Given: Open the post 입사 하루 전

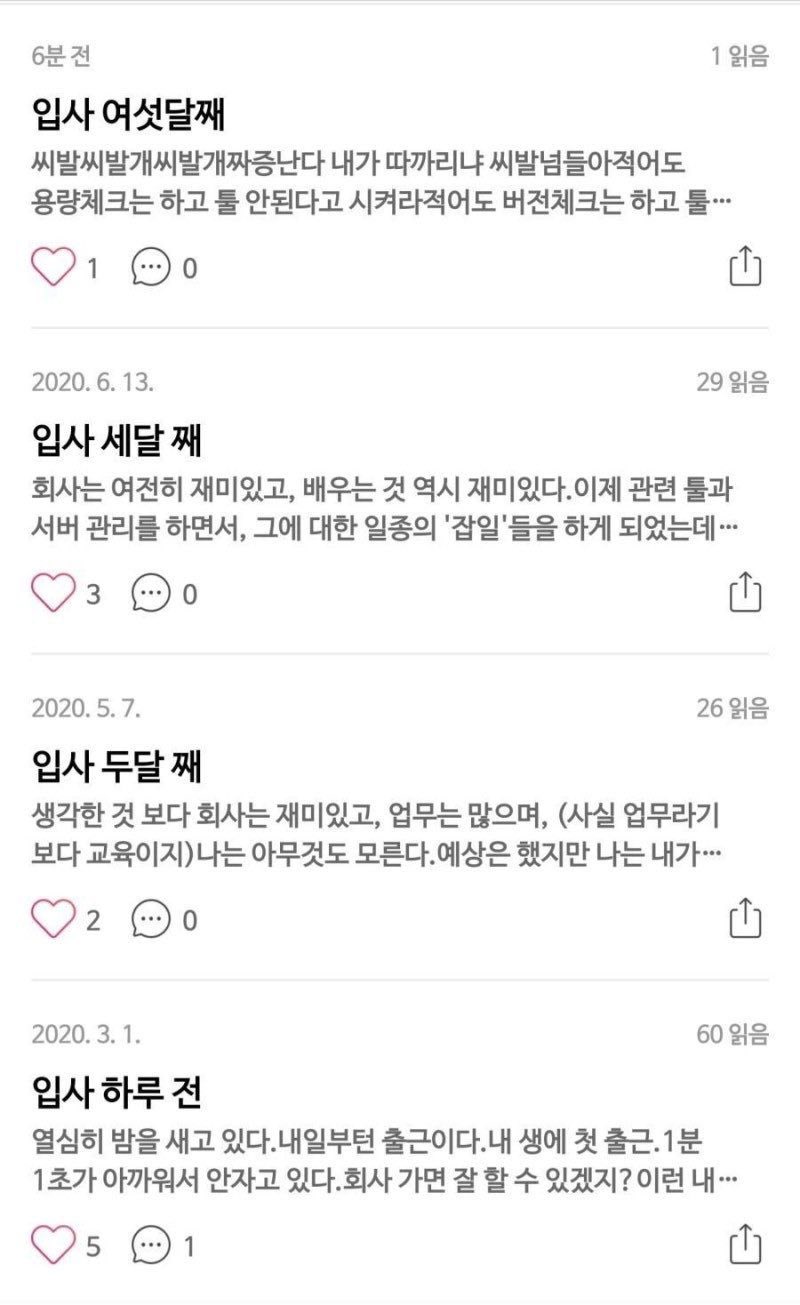Looking at the screenshot, I should [x=116, y=1093].
